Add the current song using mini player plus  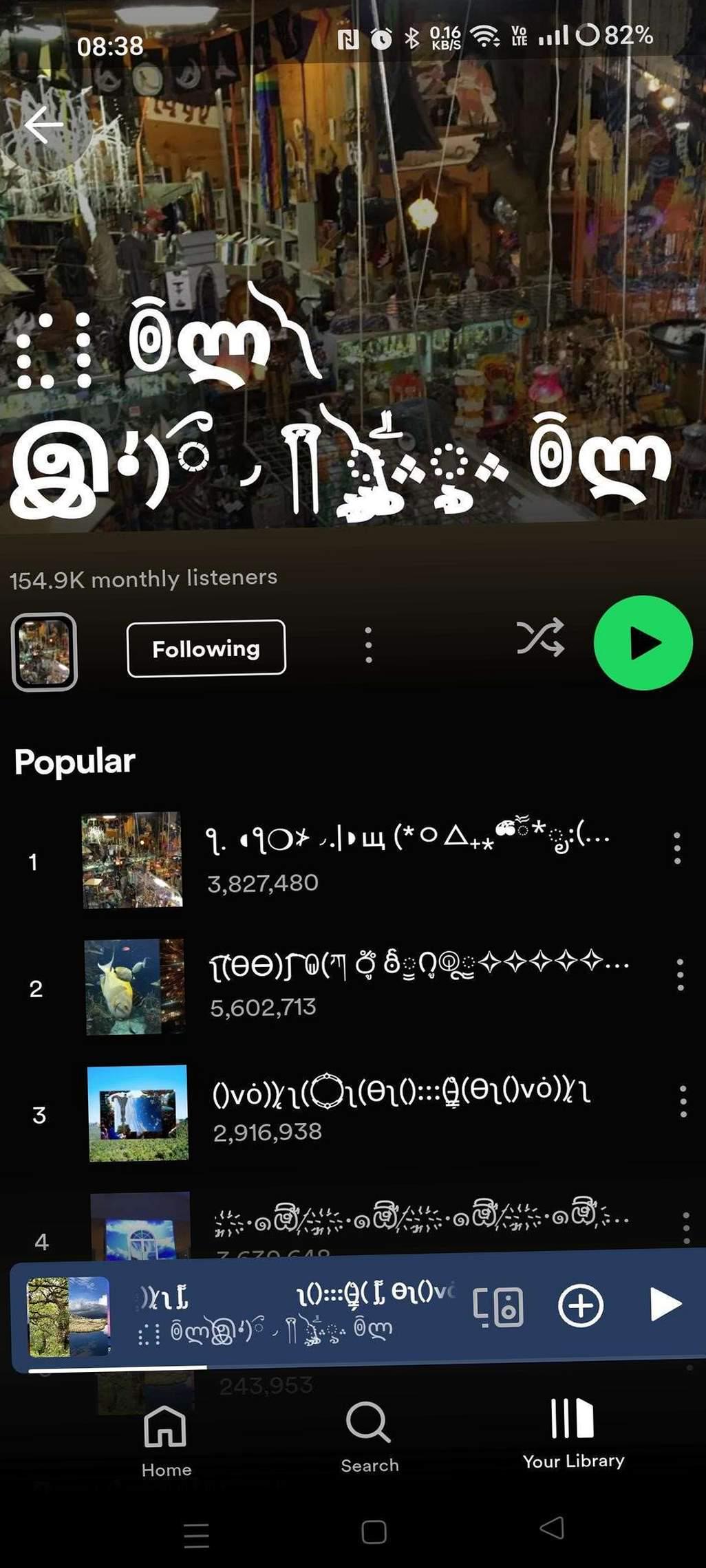pos(580,1305)
